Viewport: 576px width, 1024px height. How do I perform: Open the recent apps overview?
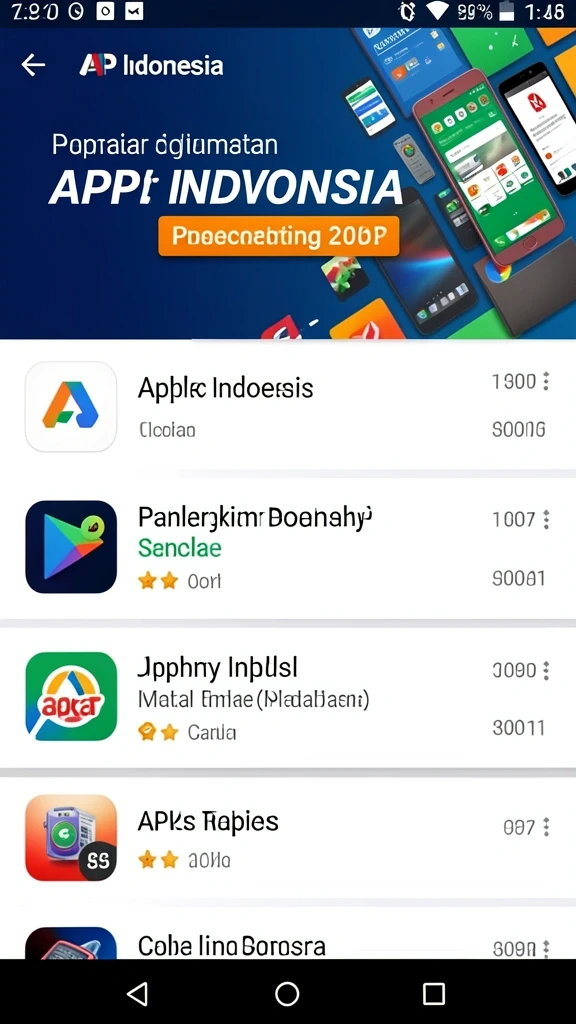pyautogui.click(x=434, y=993)
